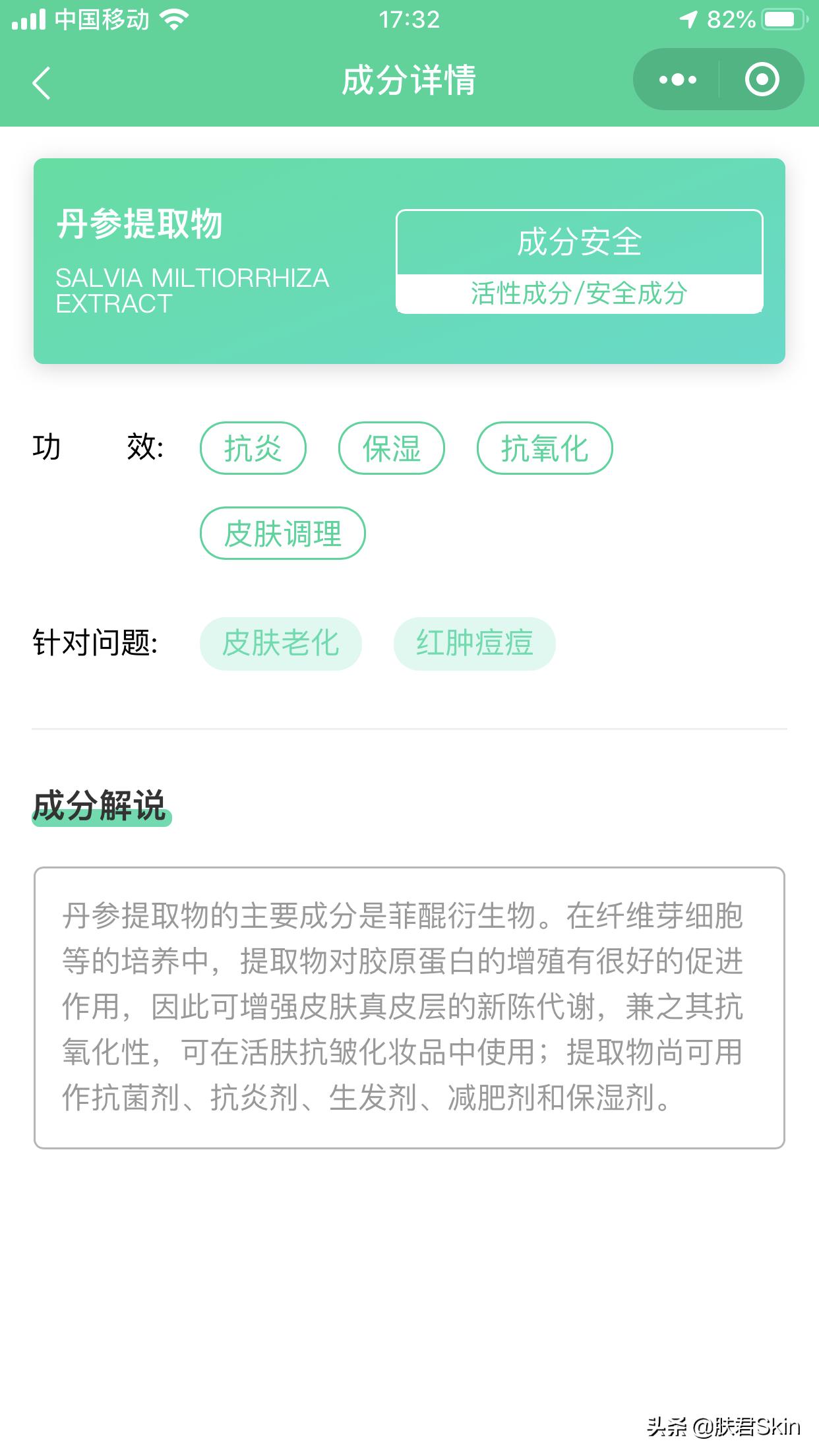Select the 皮肤调理 efficacy tag
This screenshot has width=819, height=1456.
[x=282, y=531]
